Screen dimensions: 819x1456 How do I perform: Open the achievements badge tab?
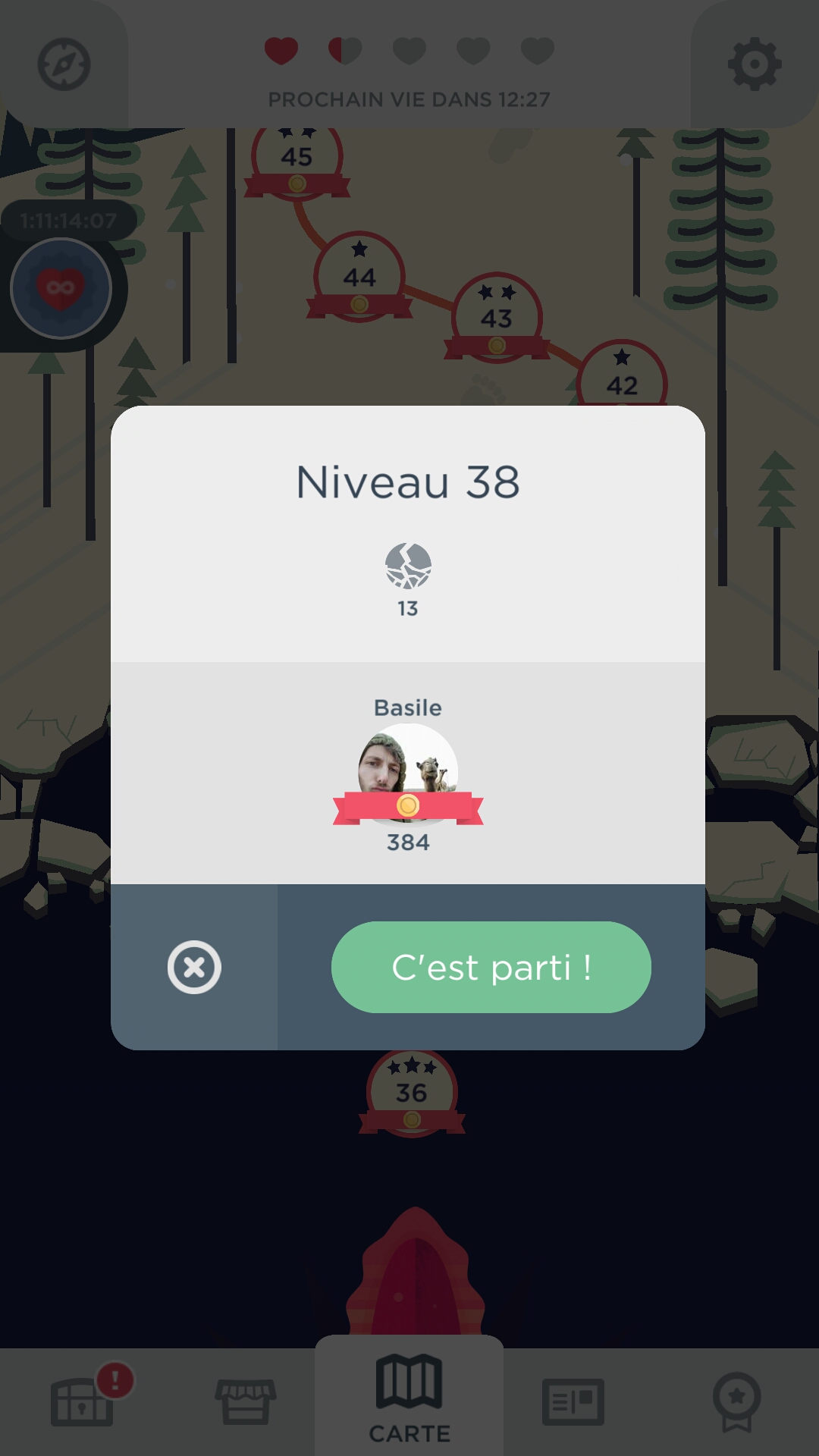coord(736,1401)
